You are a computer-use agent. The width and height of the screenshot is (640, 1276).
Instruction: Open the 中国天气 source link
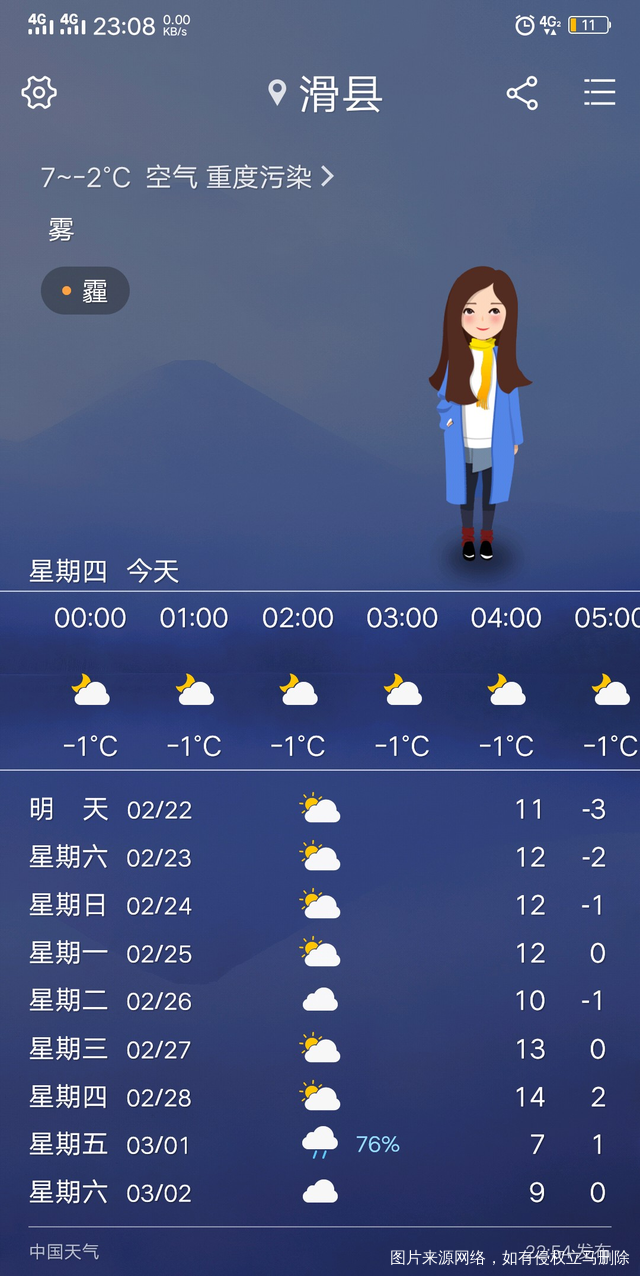coord(64,1251)
